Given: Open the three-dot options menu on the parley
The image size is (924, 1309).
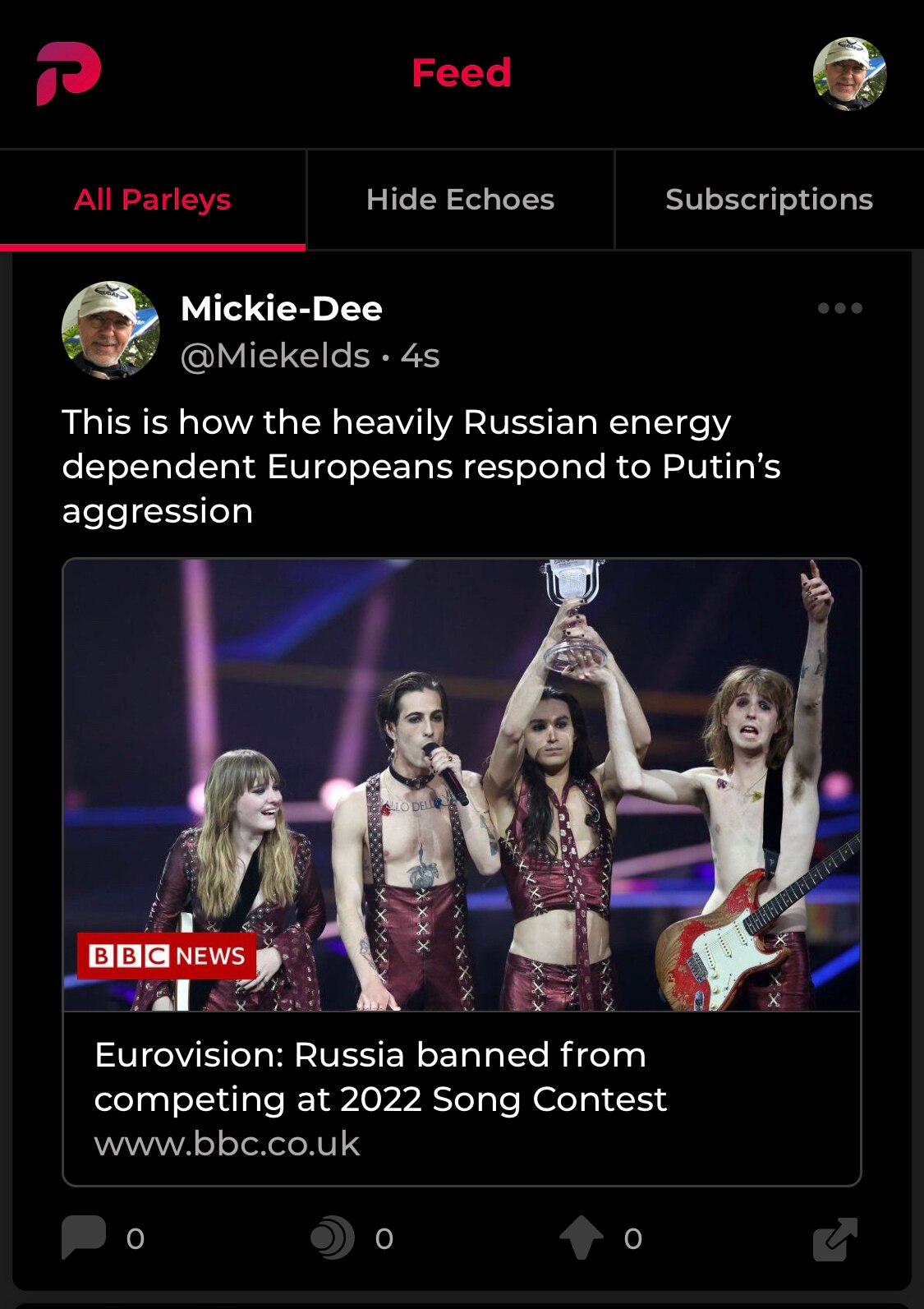Looking at the screenshot, I should 838,307.
